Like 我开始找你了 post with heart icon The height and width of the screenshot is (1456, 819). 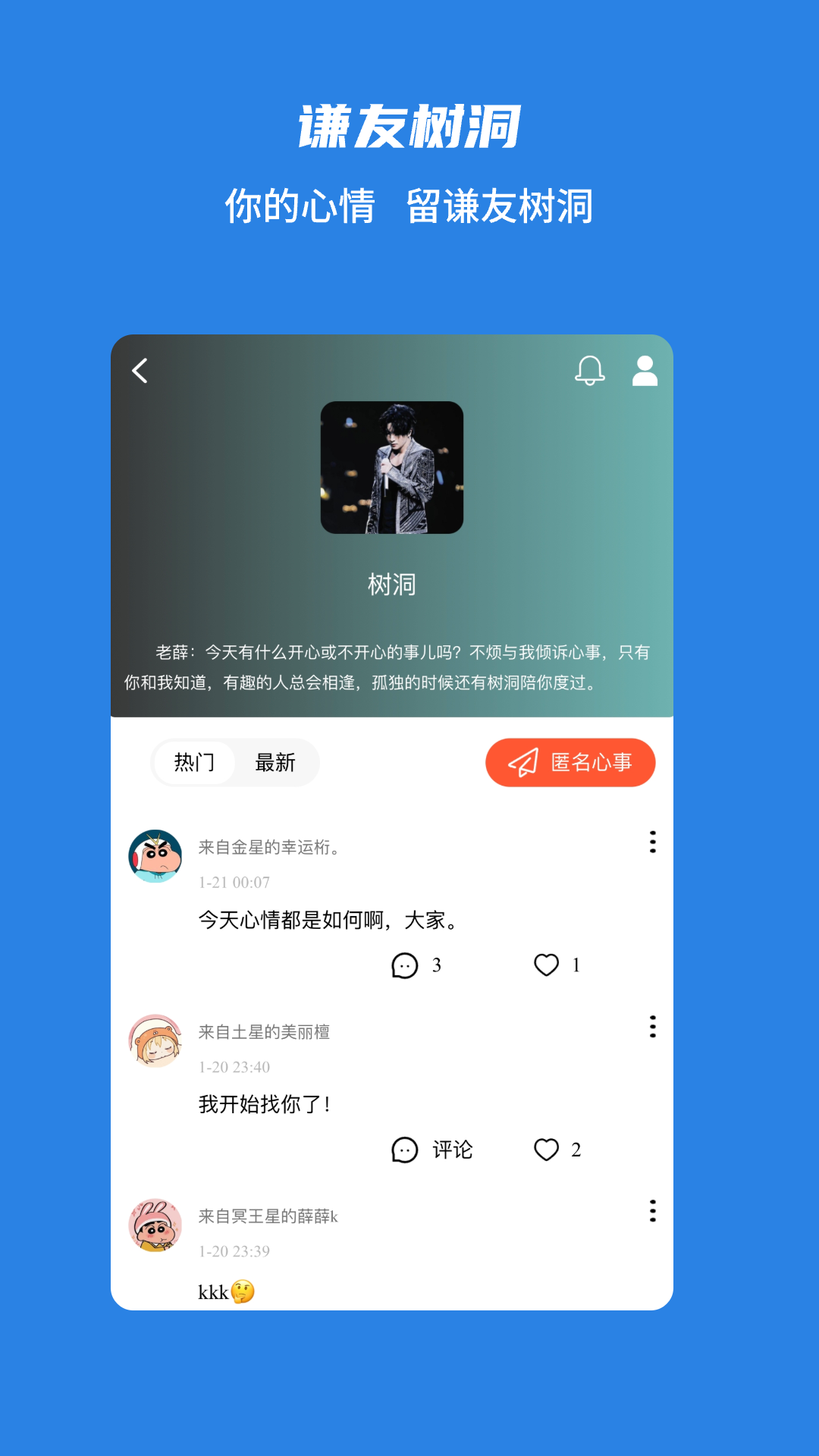tap(548, 1150)
